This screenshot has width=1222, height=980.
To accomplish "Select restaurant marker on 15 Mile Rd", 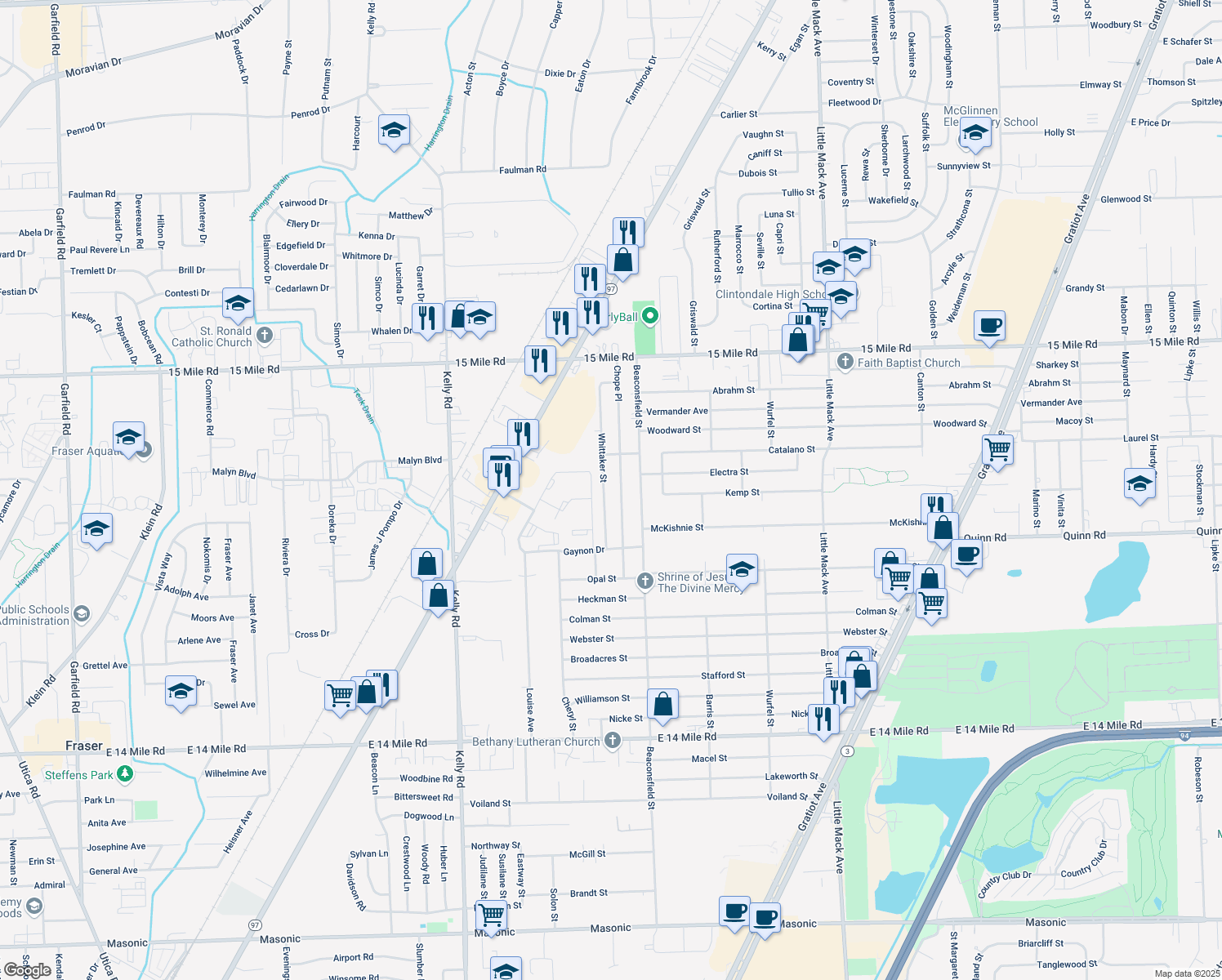I will (539, 359).
